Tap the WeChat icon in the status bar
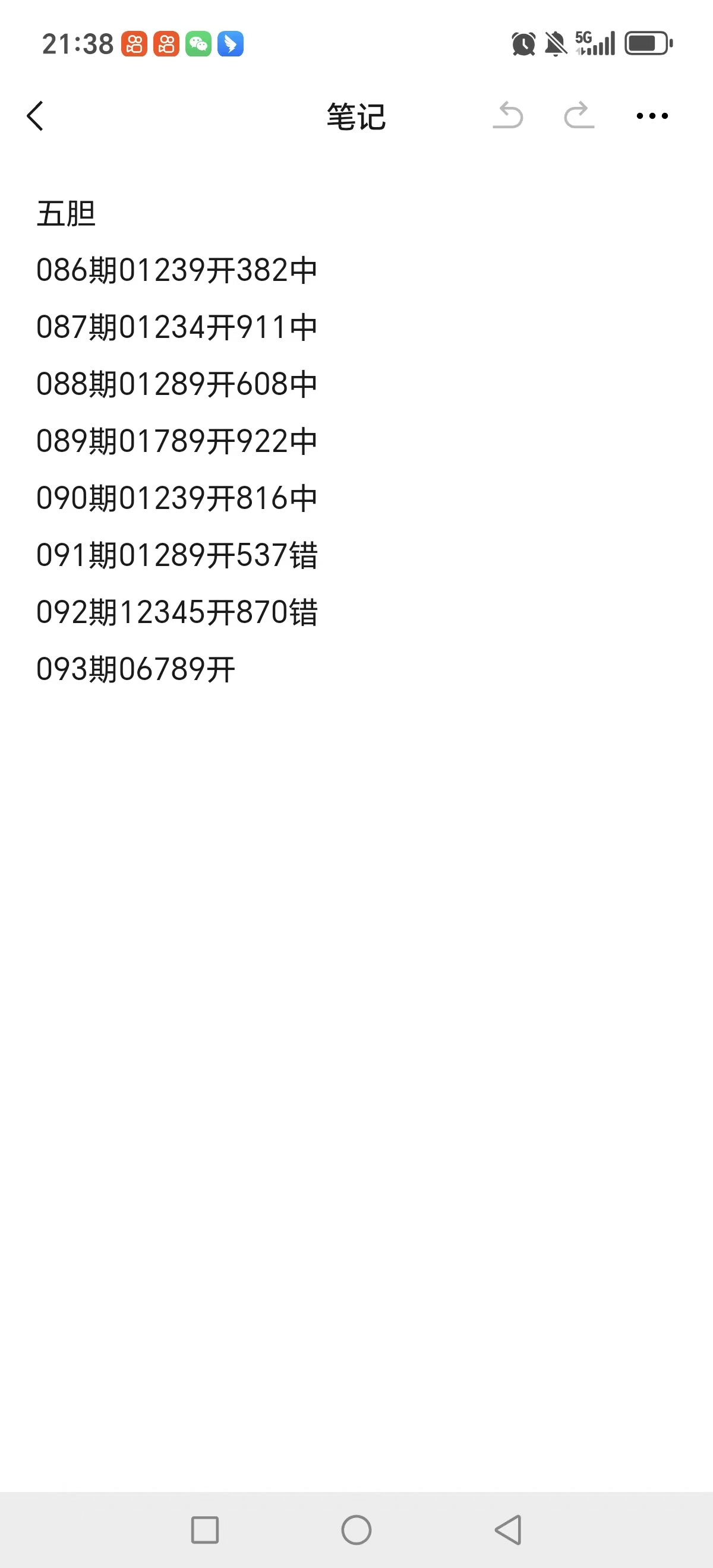Viewport: 713px width, 1568px height. tap(198, 43)
